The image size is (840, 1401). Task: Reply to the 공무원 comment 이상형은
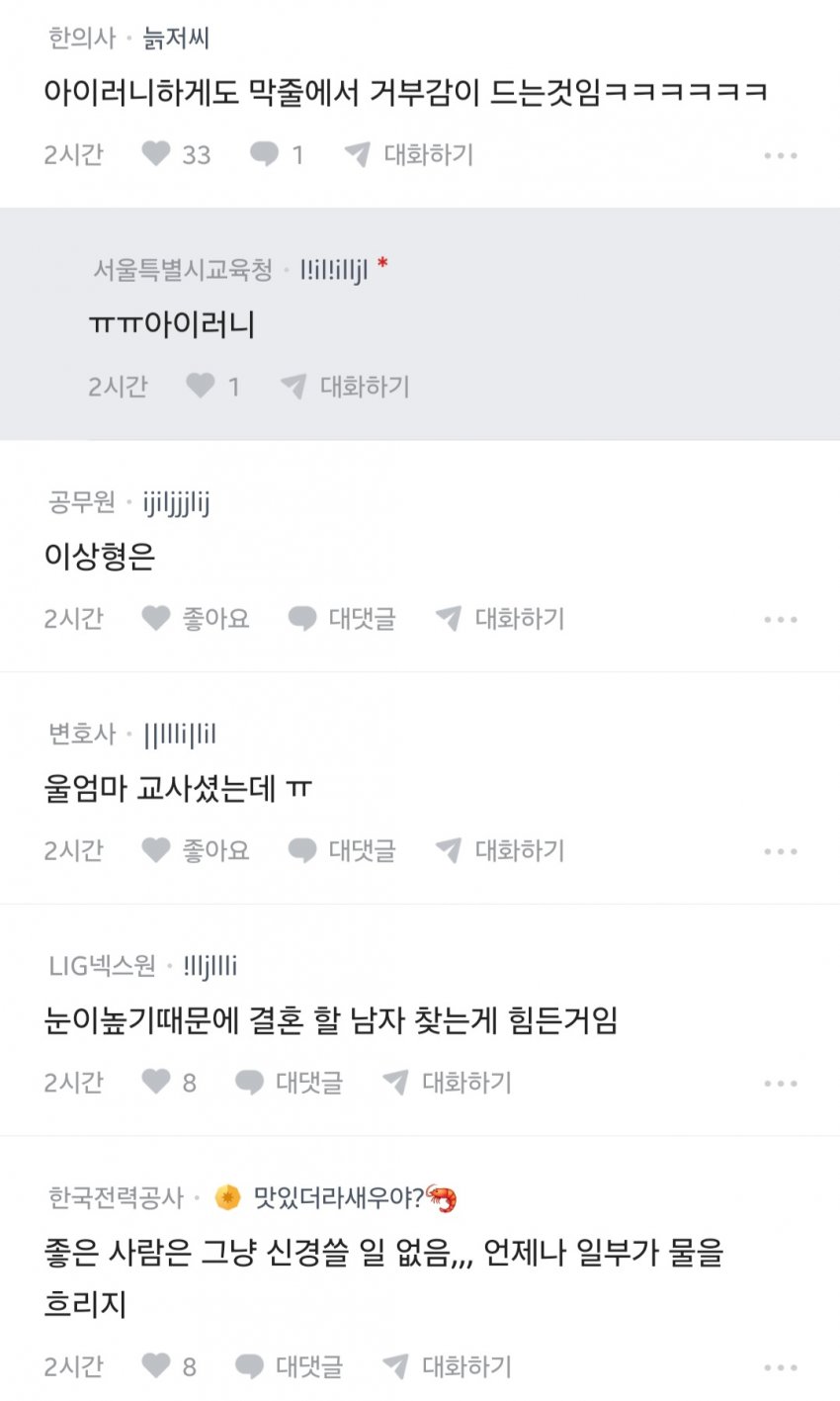(x=342, y=619)
